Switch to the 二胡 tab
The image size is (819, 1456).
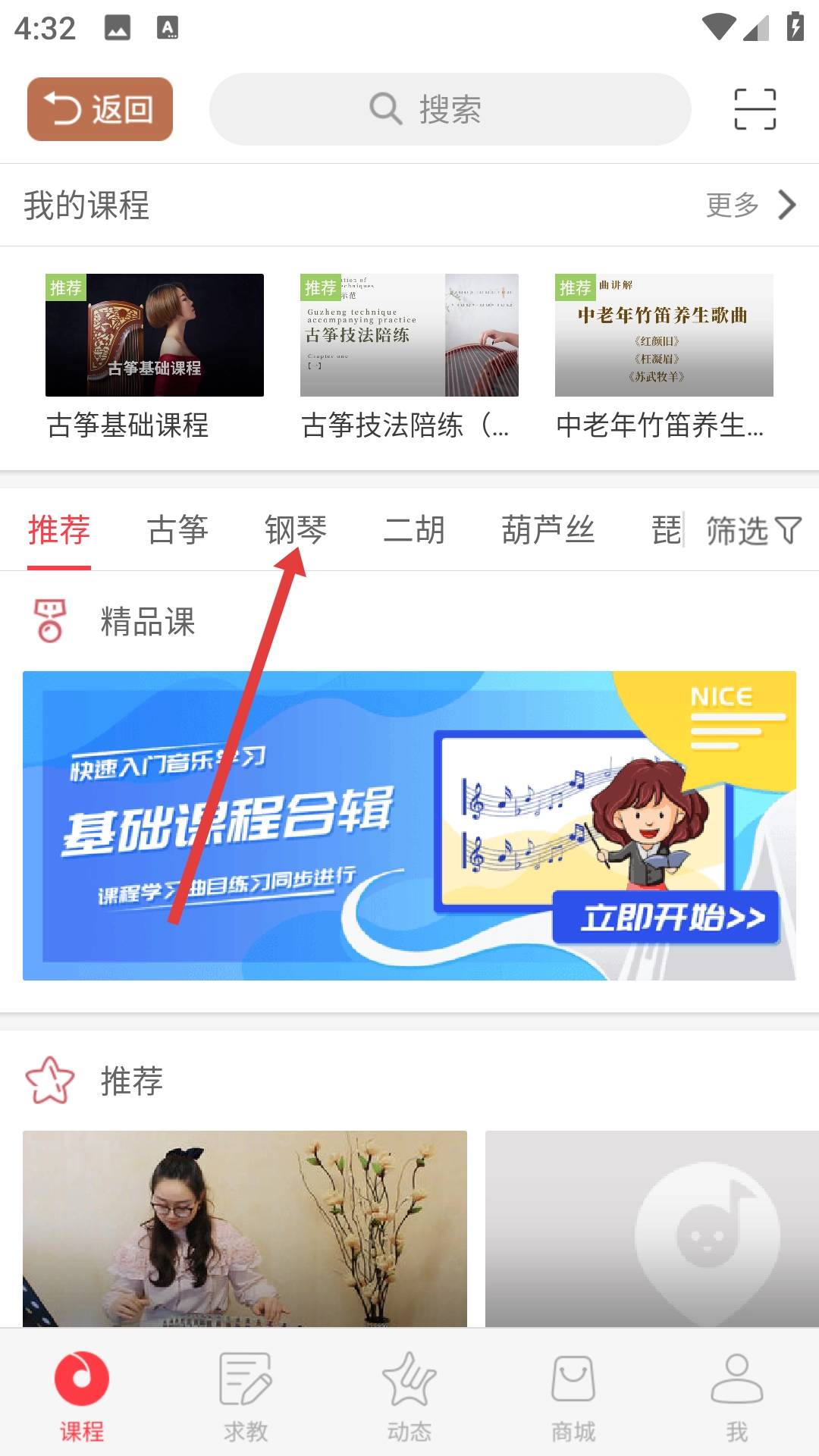click(414, 530)
